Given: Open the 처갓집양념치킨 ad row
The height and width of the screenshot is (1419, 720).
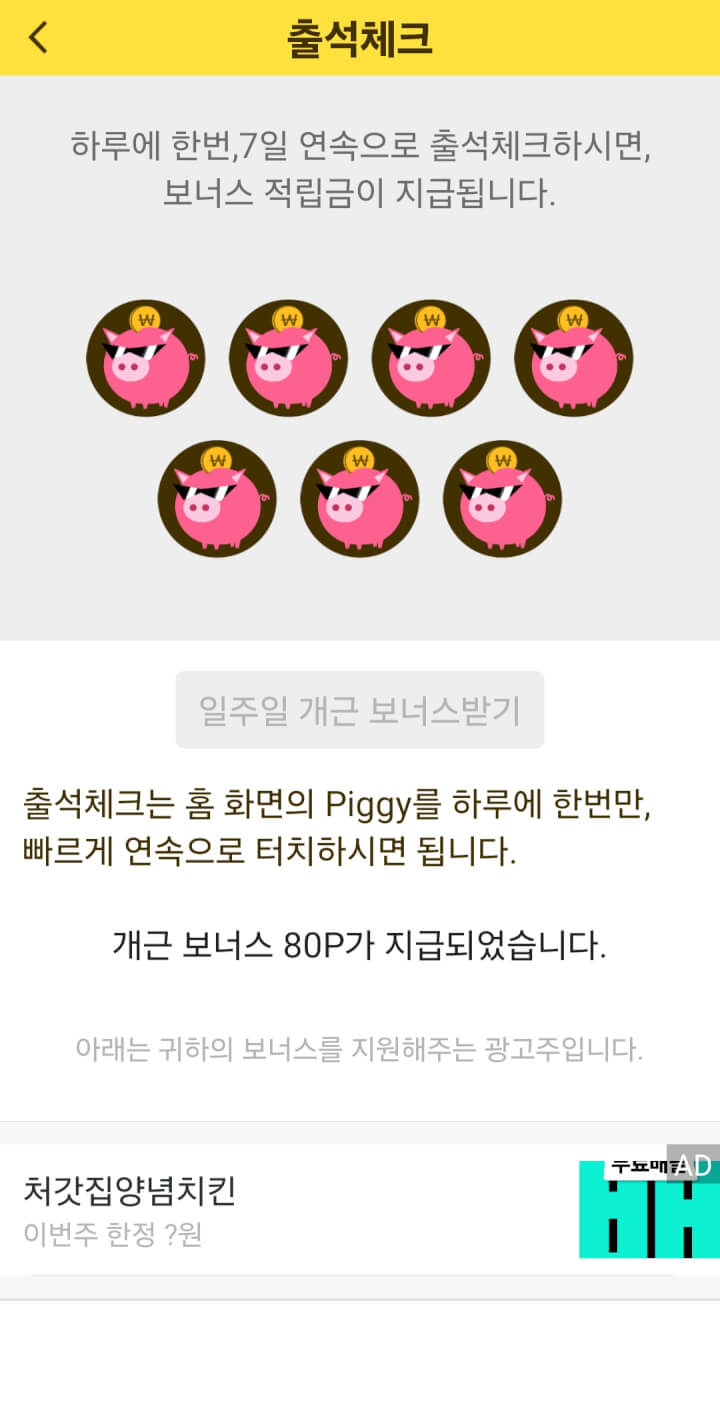Looking at the screenshot, I should pos(300,1210).
